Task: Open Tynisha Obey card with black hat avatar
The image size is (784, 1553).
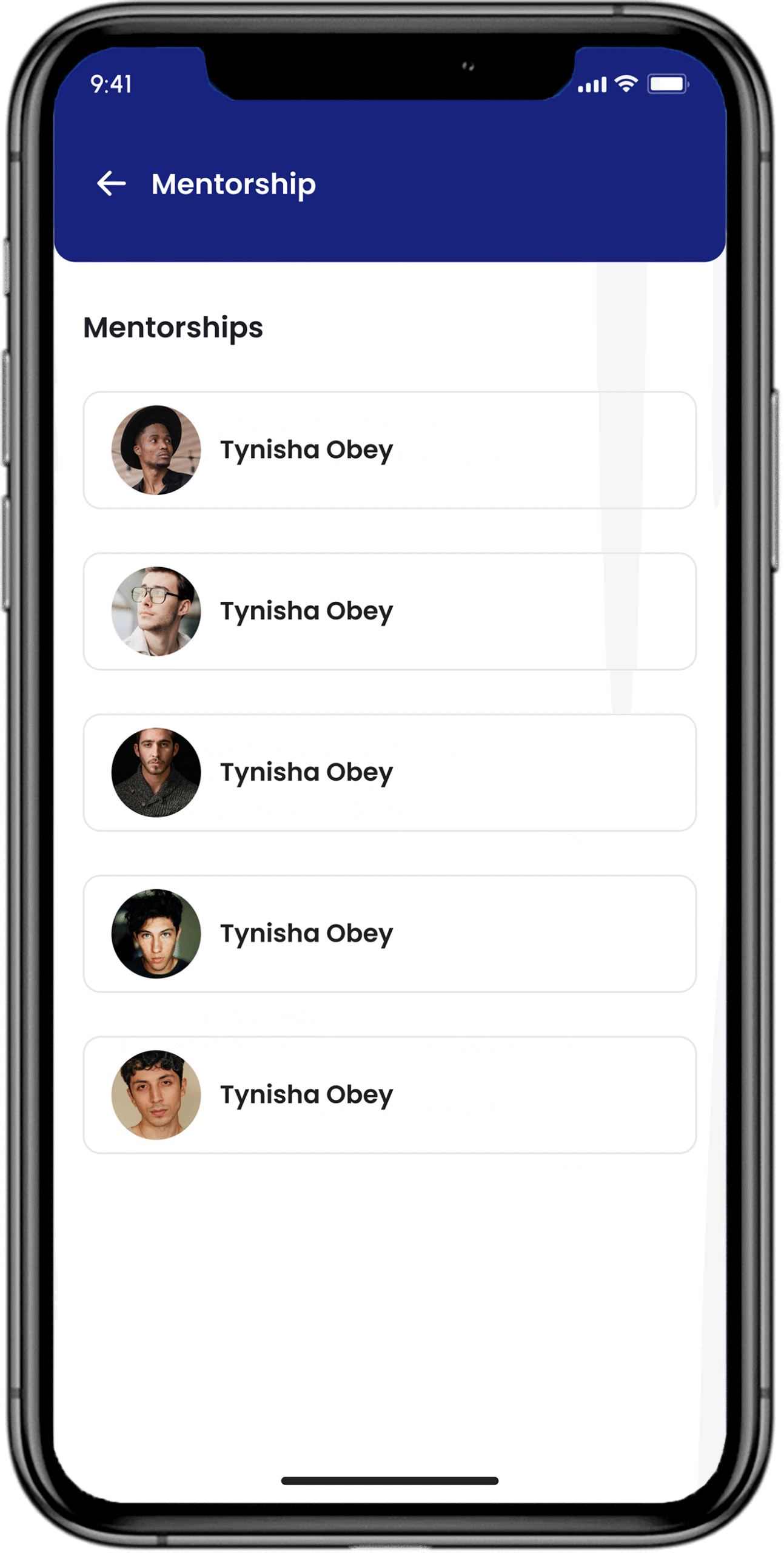Action: coord(389,450)
